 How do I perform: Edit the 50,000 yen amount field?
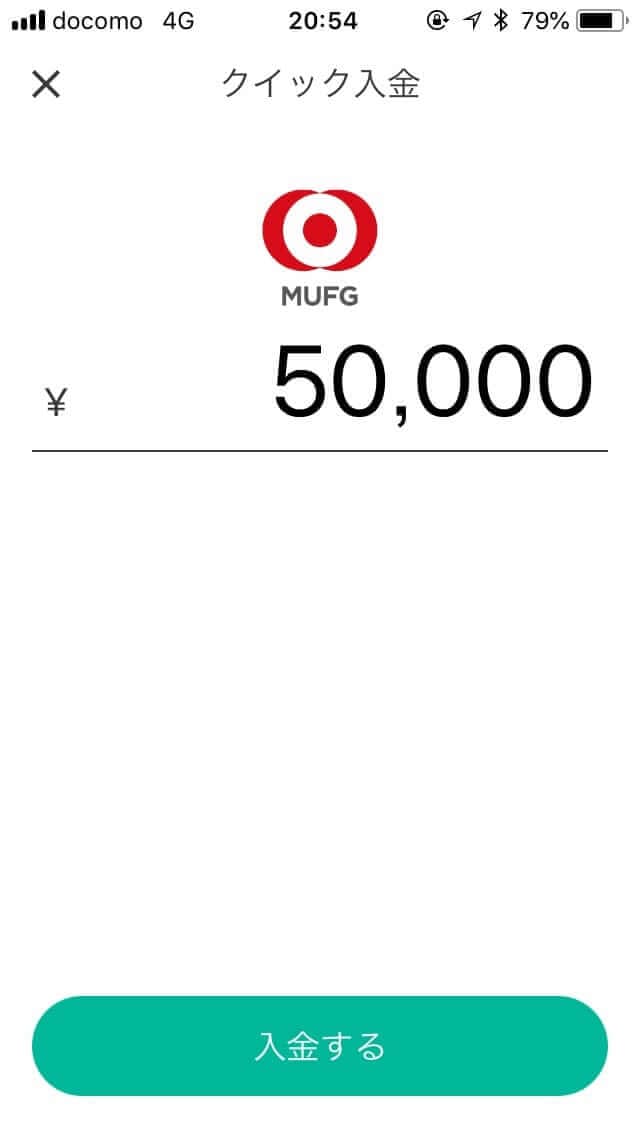click(320, 386)
